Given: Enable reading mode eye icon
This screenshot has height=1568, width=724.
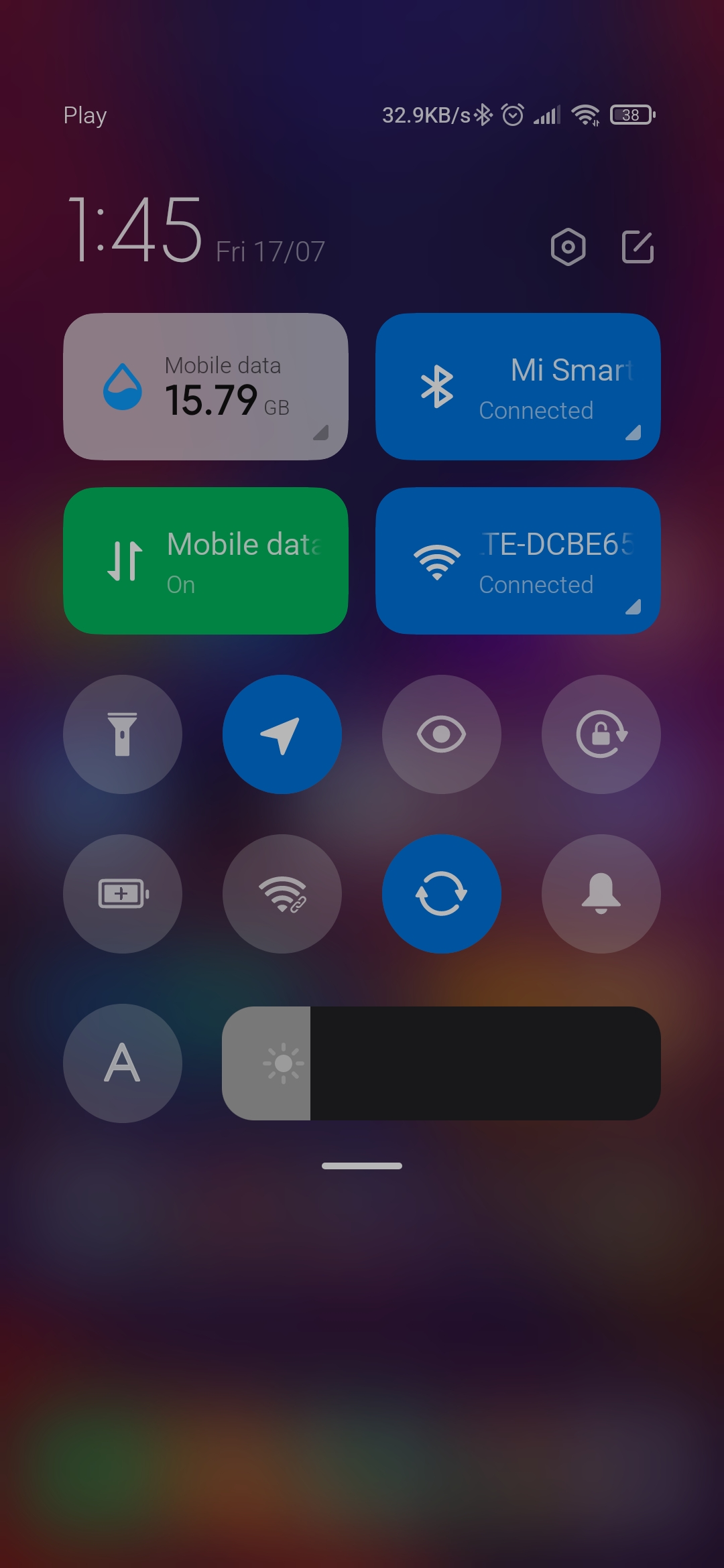Looking at the screenshot, I should tap(442, 734).
